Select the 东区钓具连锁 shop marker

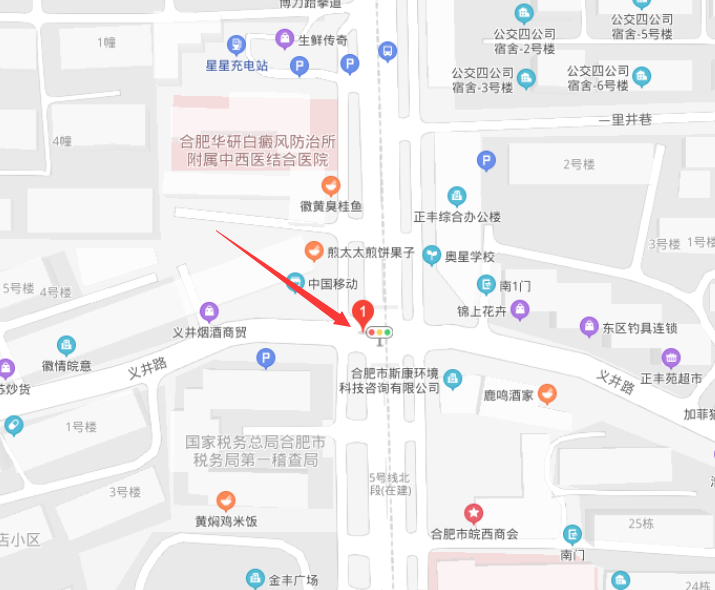pyautogui.click(x=590, y=327)
